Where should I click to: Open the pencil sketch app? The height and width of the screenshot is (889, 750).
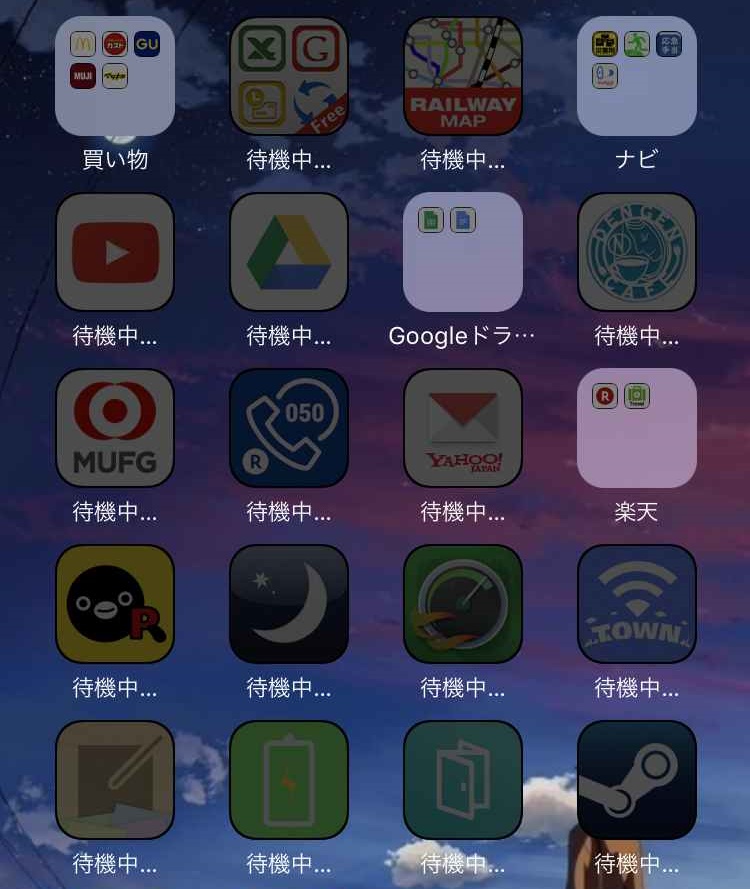(115, 780)
